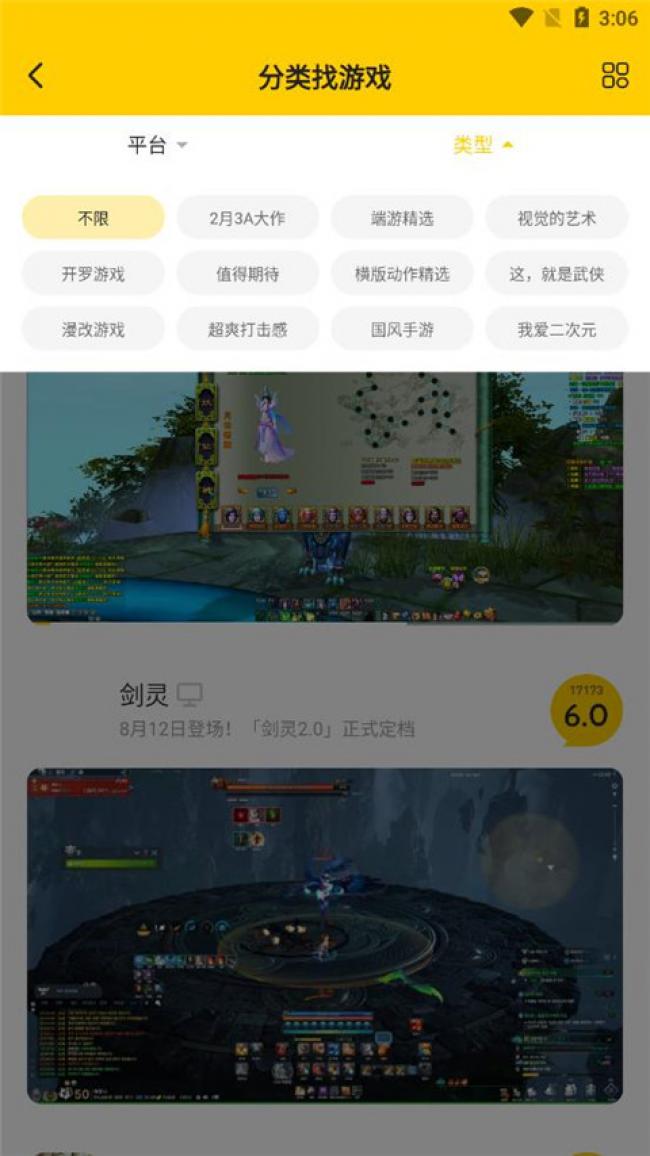Select 国风手游 category
The image size is (650, 1156).
click(402, 329)
